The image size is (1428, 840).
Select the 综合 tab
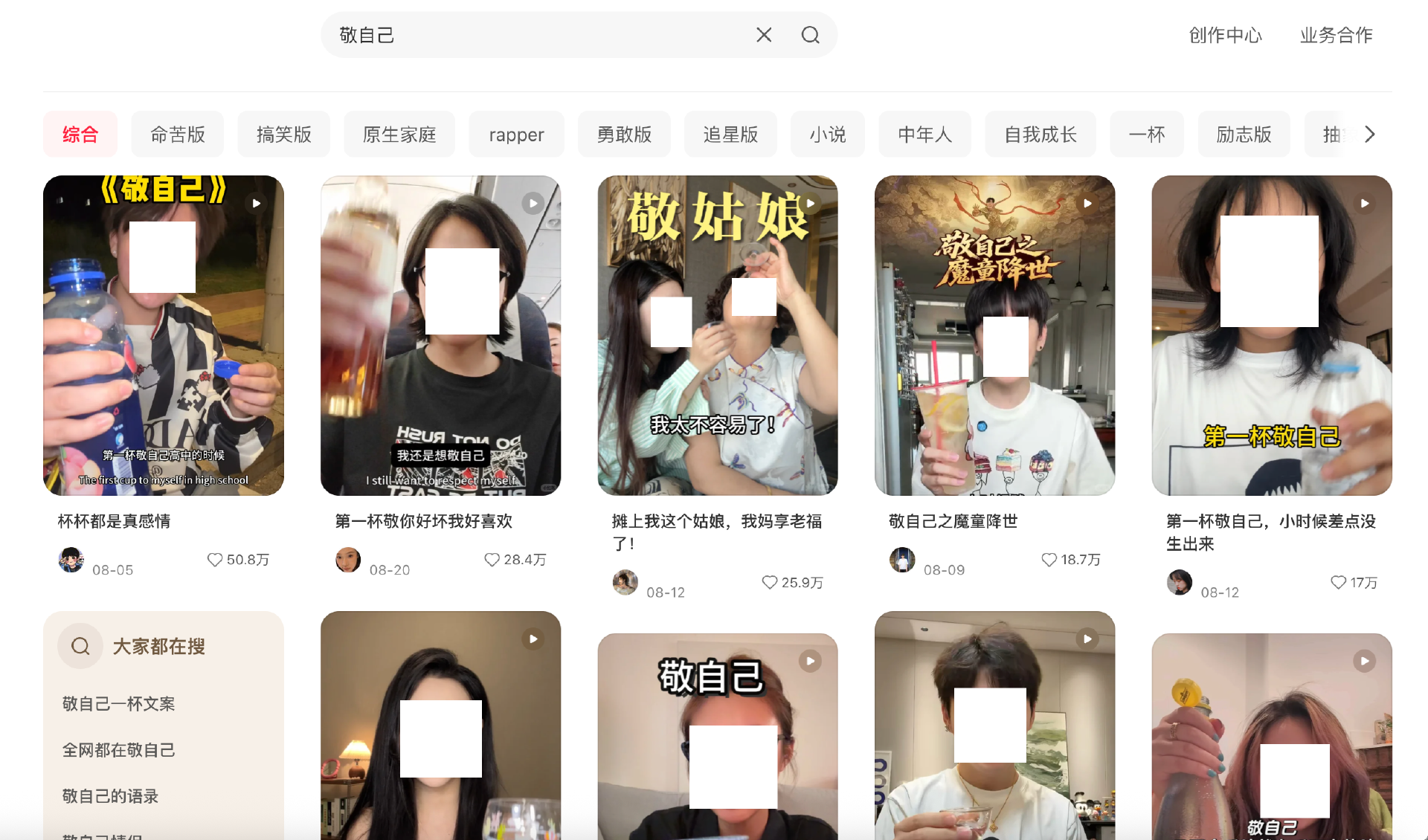pyautogui.click(x=80, y=135)
